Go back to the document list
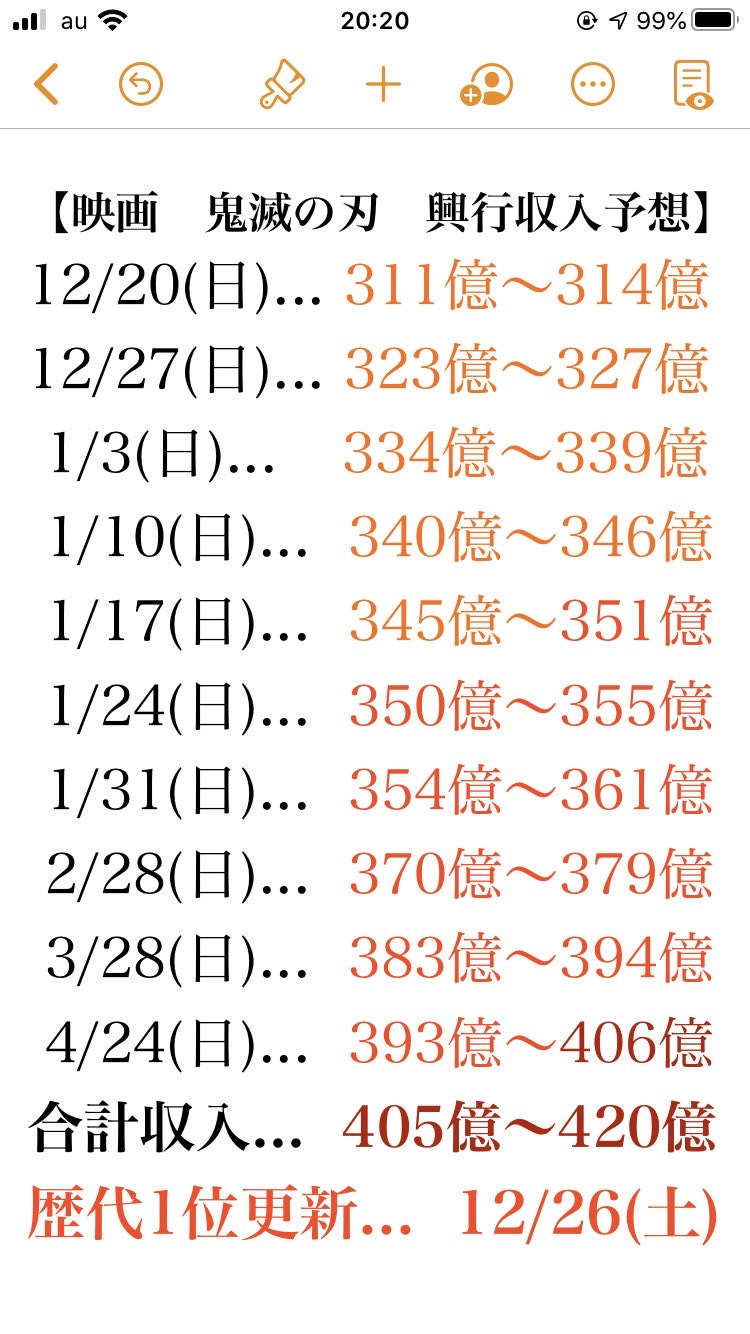This screenshot has width=750, height=1334. (46, 84)
